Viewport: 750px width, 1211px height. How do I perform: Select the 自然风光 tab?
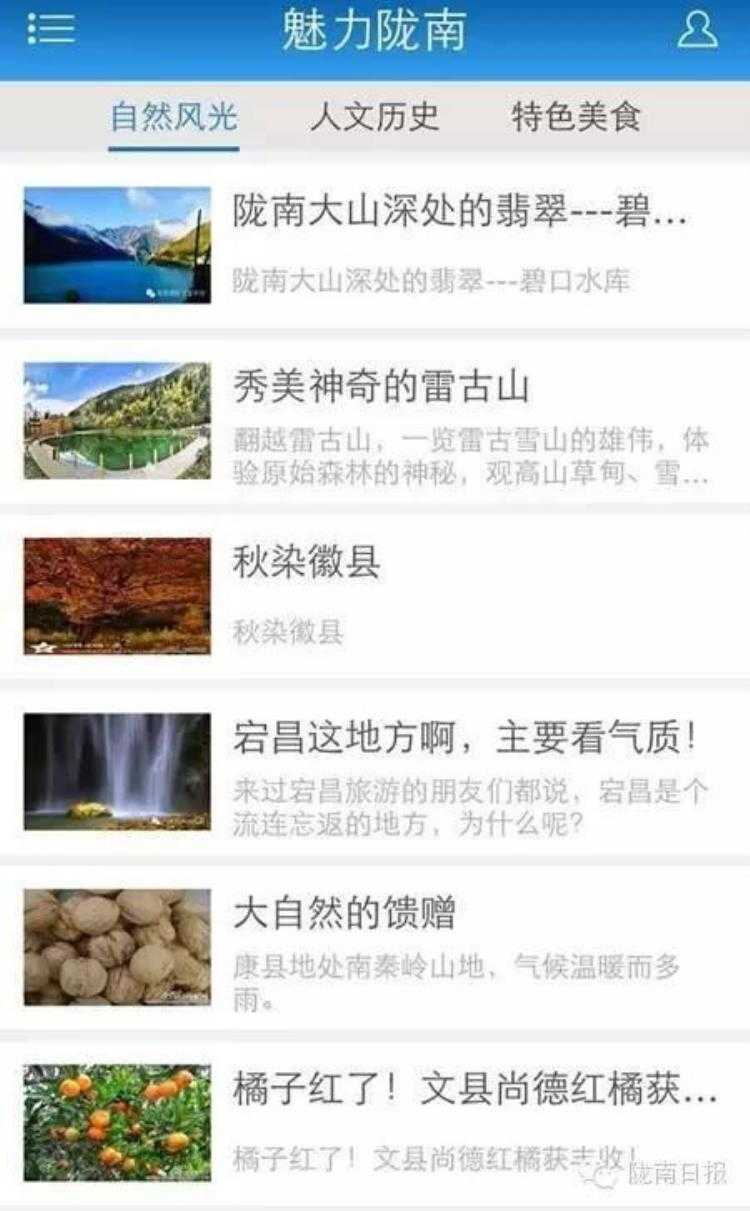click(x=174, y=117)
